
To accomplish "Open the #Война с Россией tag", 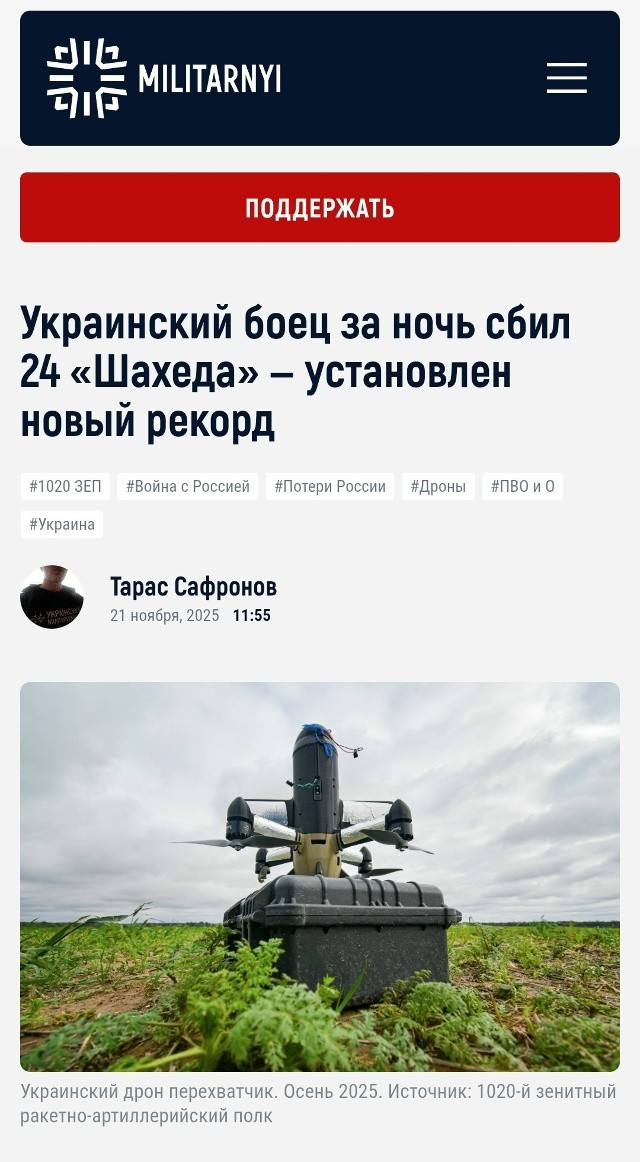I will coord(188,487).
